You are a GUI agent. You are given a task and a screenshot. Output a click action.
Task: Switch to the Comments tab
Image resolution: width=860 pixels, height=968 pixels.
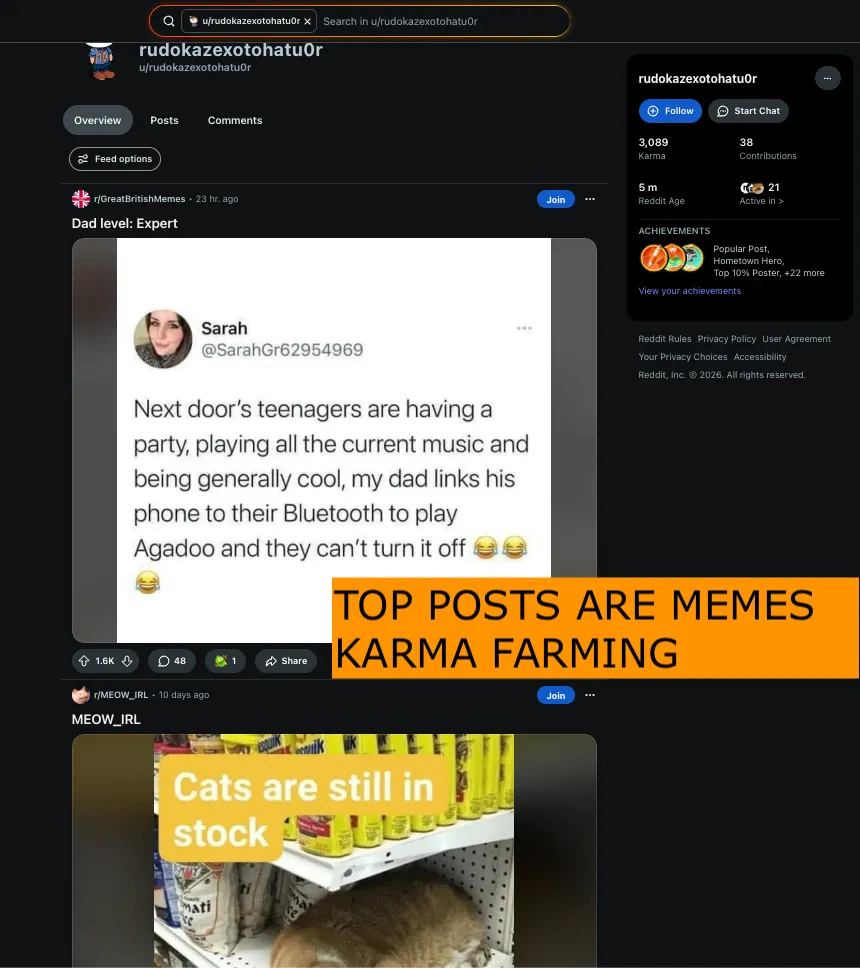click(235, 120)
